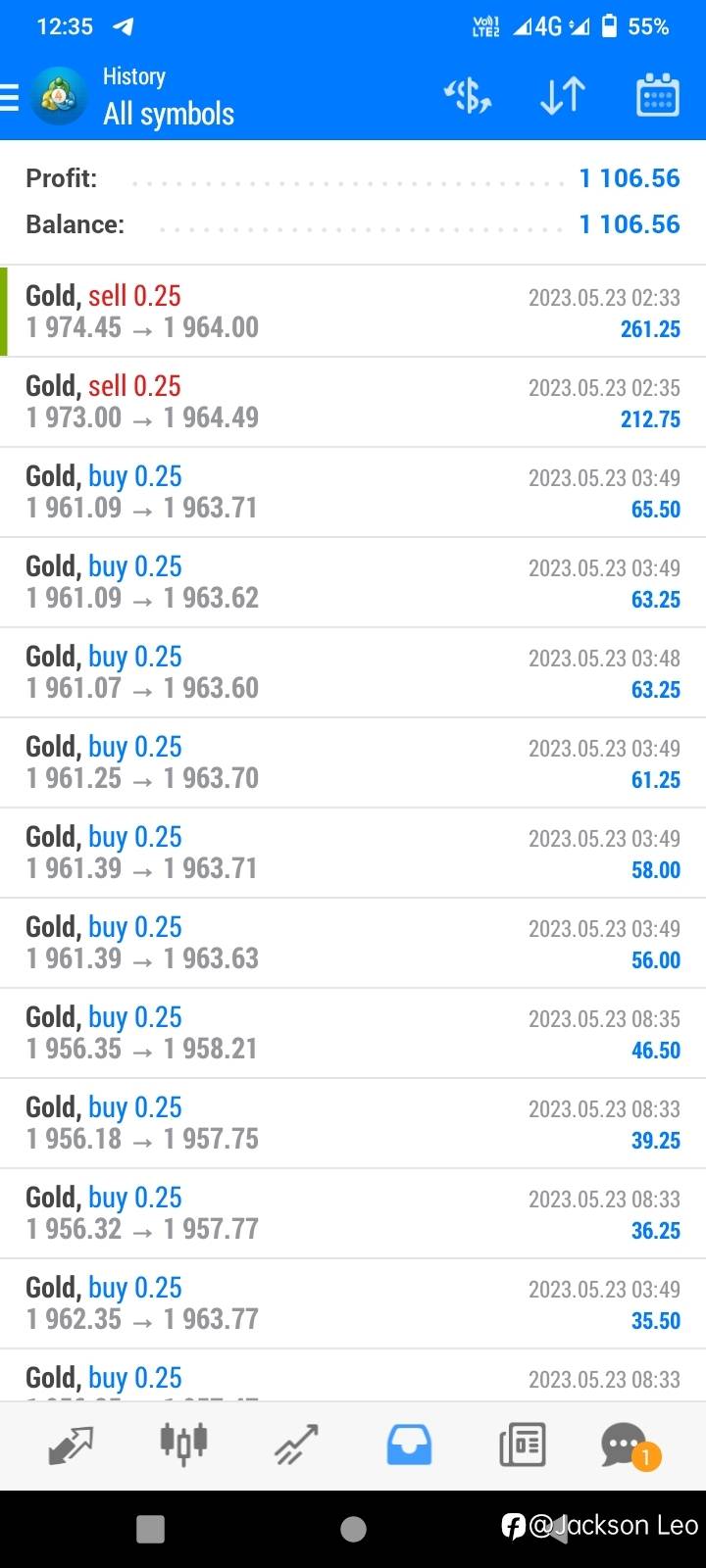The image size is (706, 1568).
Task: Open Gold sell trade with profit 261.25
Action: click(x=353, y=311)
